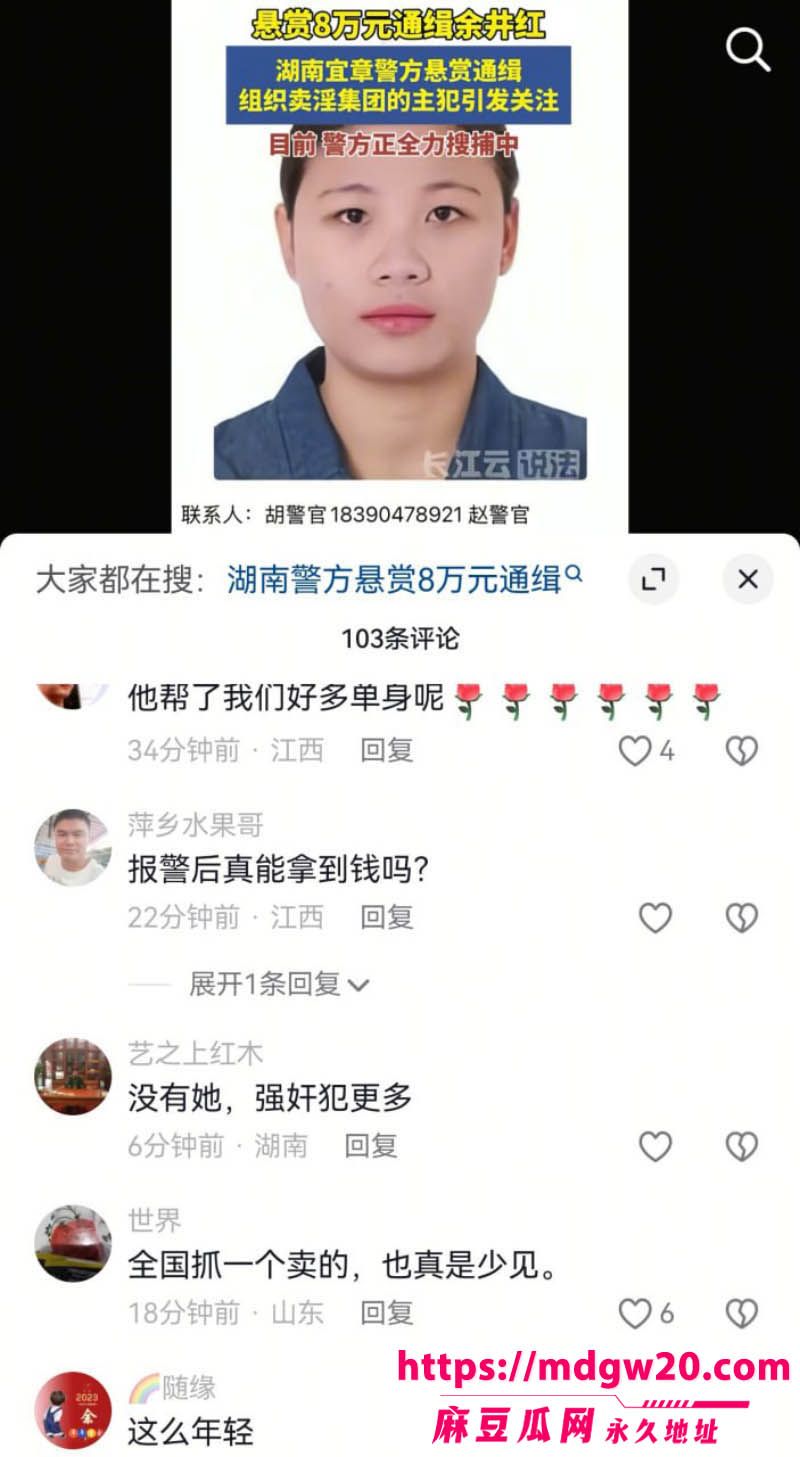
Task: Open the username 世界
Action: (x=155, y=1220)
